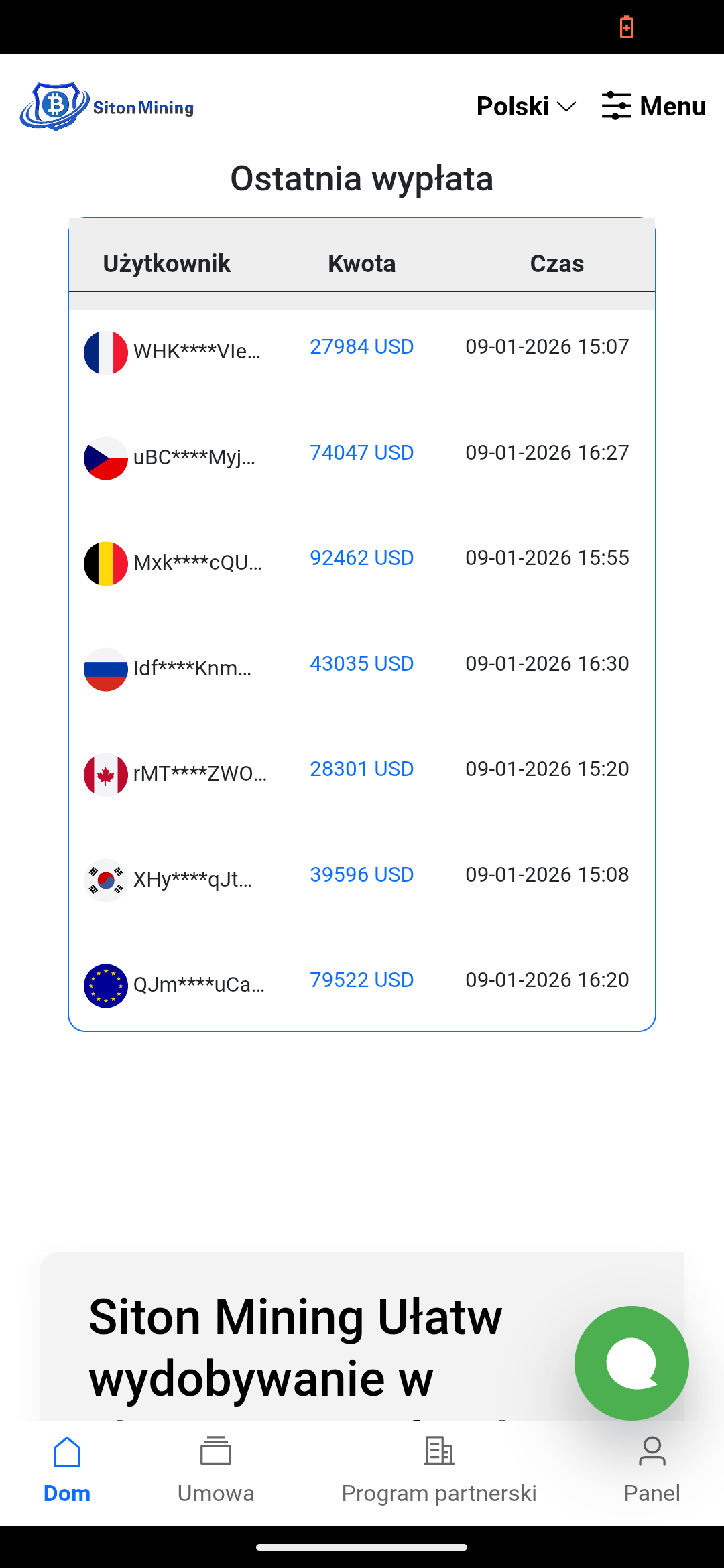Open the Polski language dropdown

tap(526, 107)
